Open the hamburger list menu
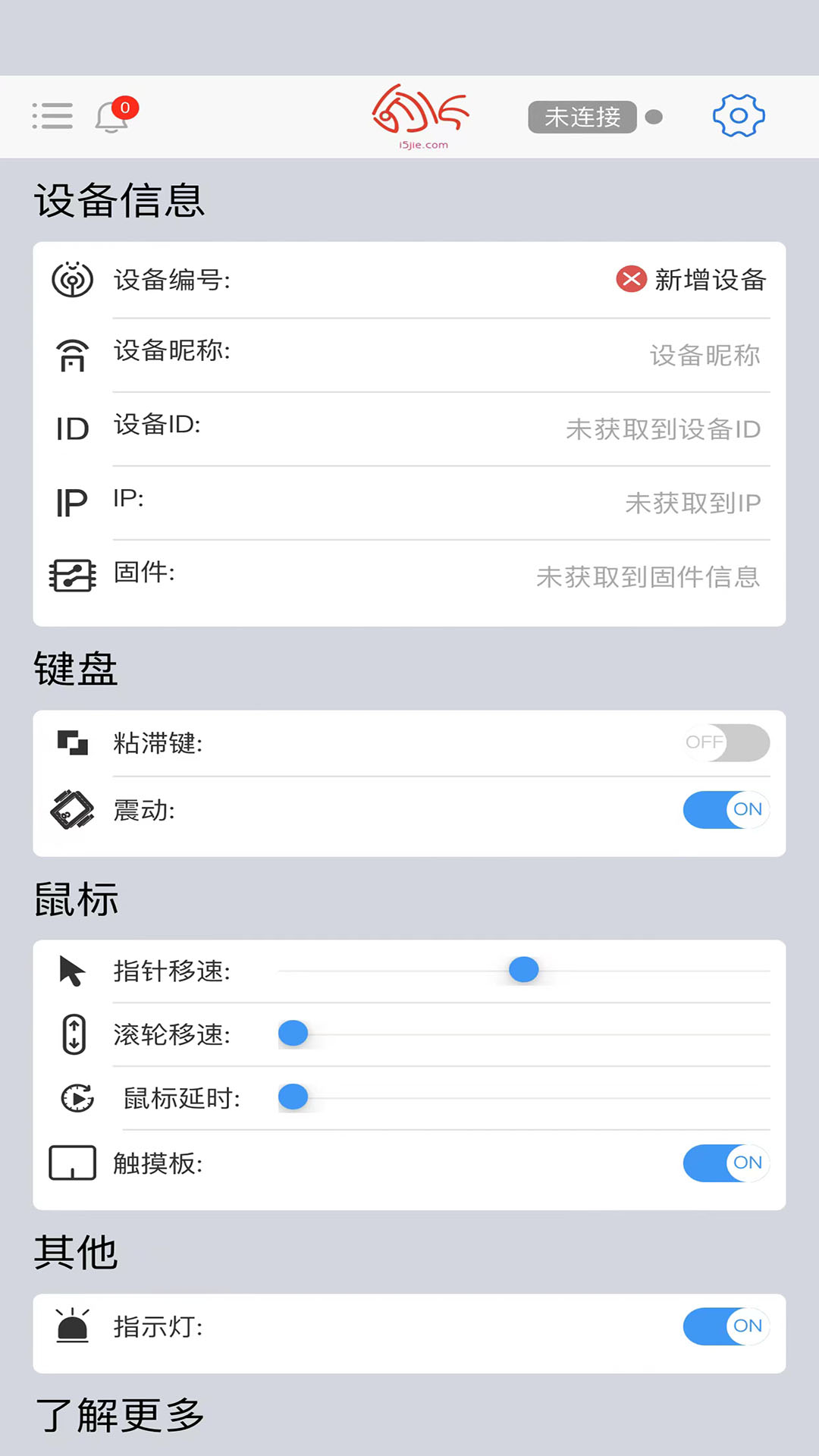This screenshot has width=819, height=1456. click(52, 116)
